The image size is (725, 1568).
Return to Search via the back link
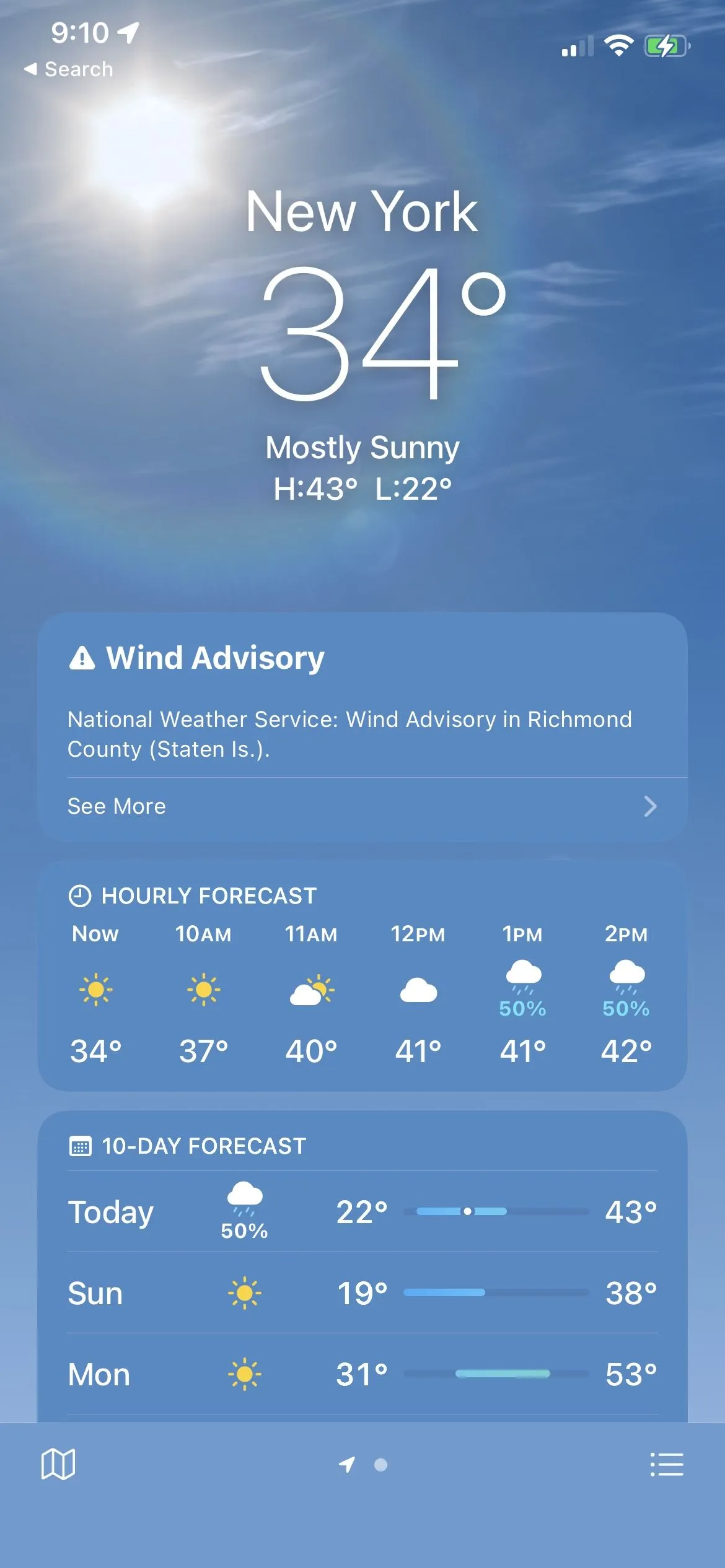[x=69, y=69]
